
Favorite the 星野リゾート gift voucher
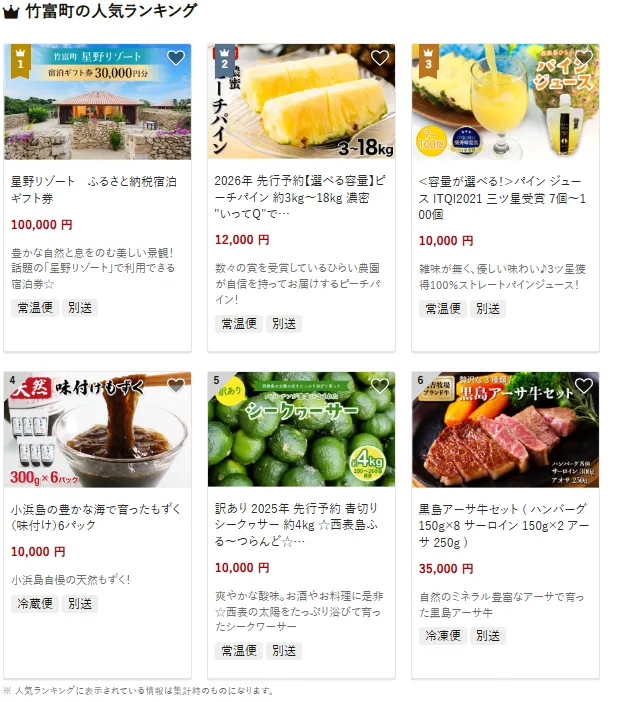(176, 58)
